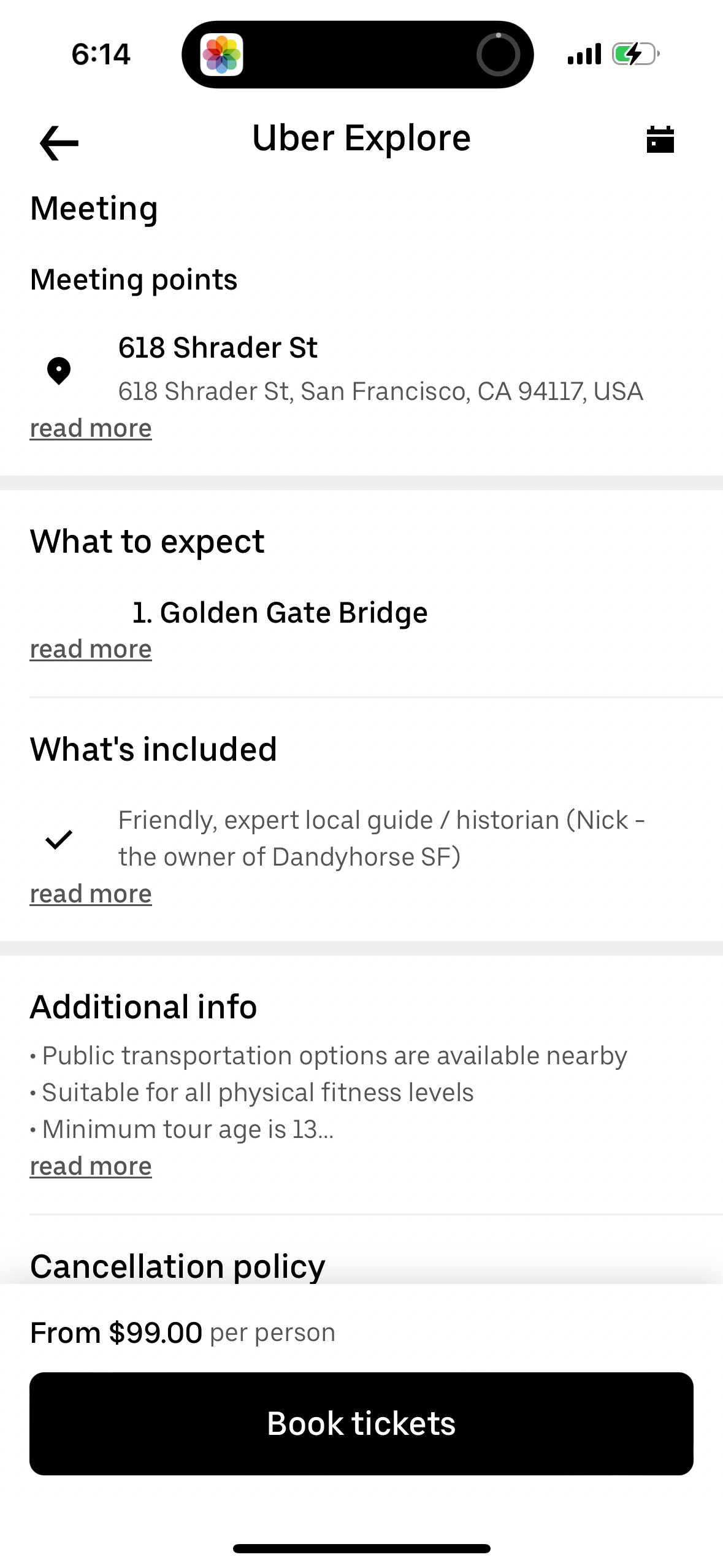Screen dimensions: 723x1568
Task: Select the Cancellation policy heading
Action: coord(177,1265)
